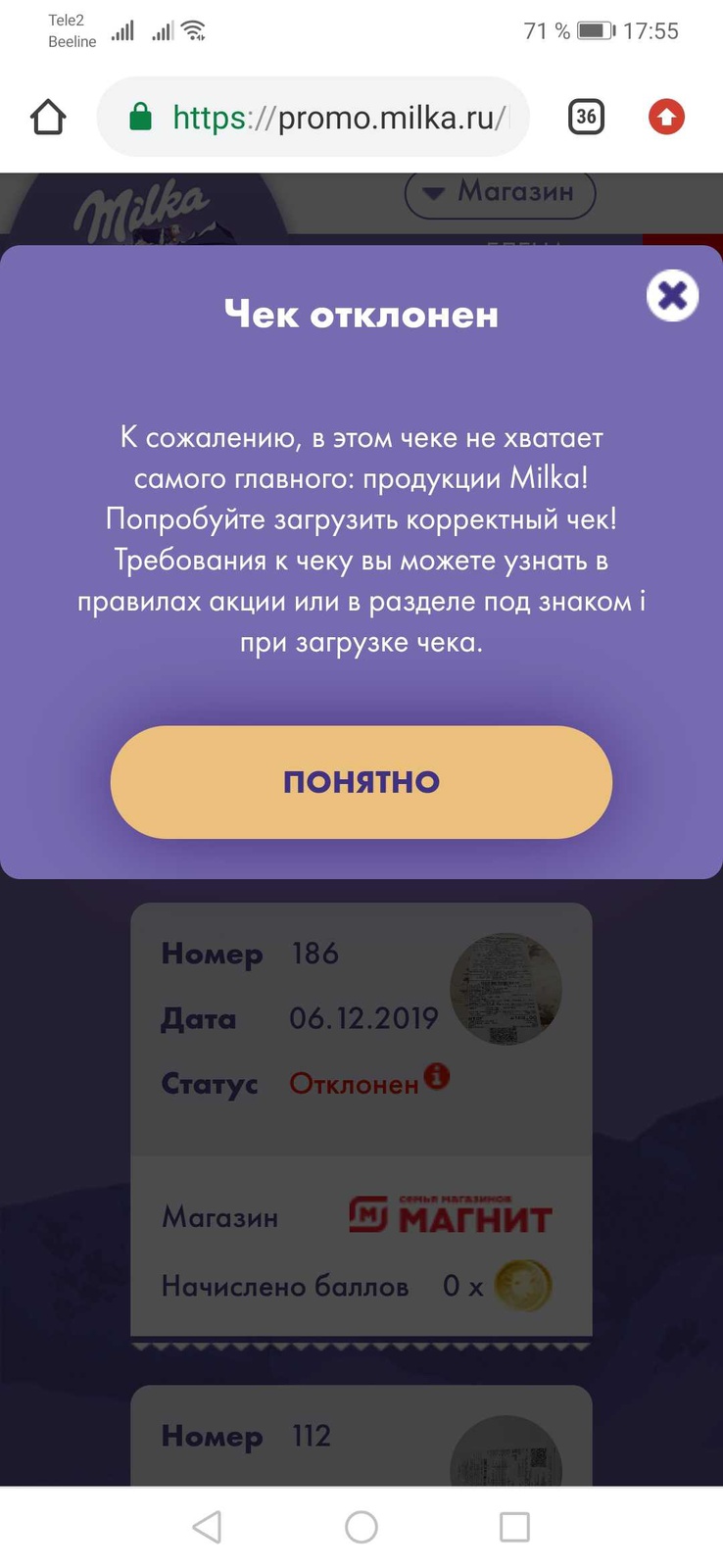
Task: Tap the ПОНЯТНО button
Action: pyautogui.click(x=361, y=782)
